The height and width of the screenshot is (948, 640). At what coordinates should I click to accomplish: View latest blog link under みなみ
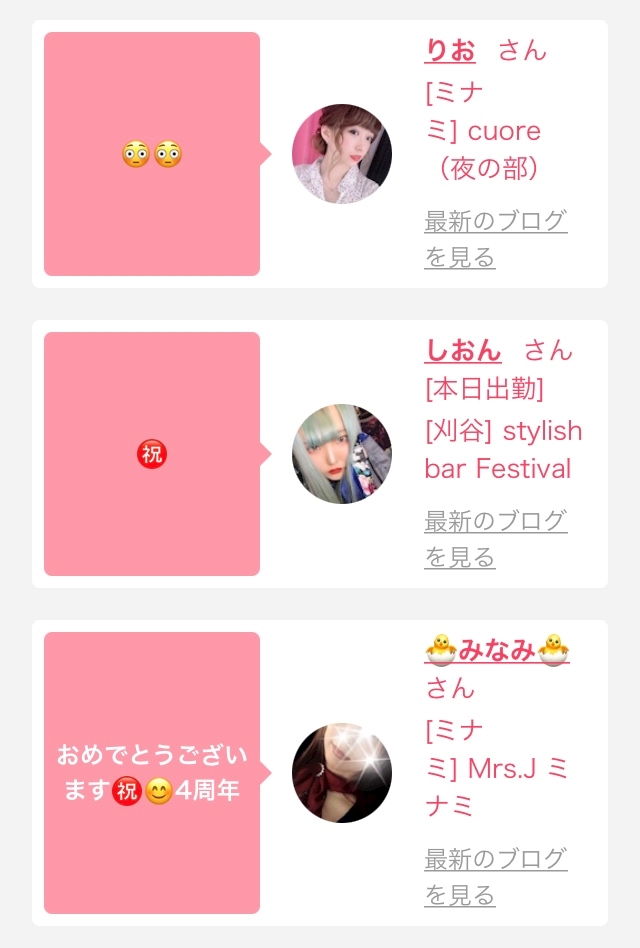496,877
